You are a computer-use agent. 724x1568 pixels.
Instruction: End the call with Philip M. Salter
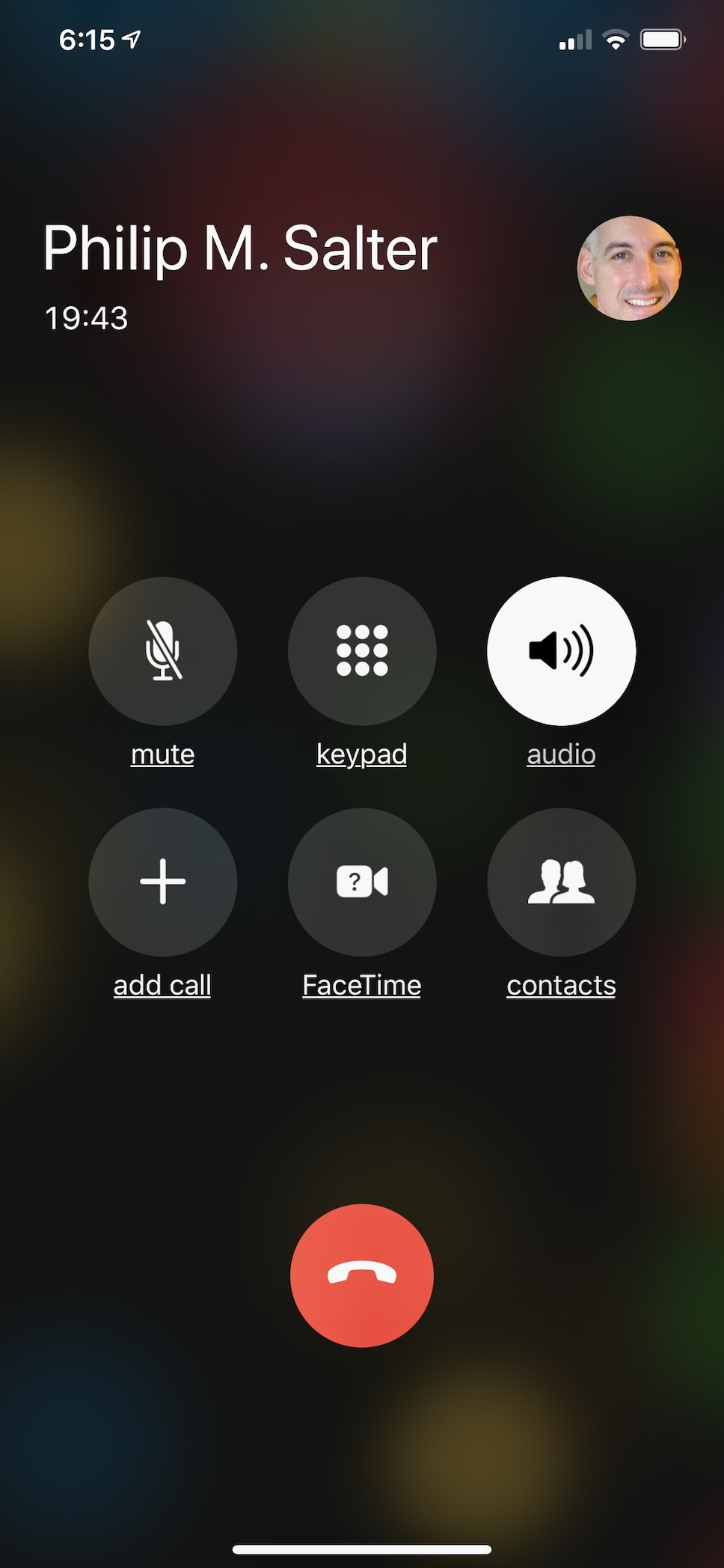[x=362, y=1275]
